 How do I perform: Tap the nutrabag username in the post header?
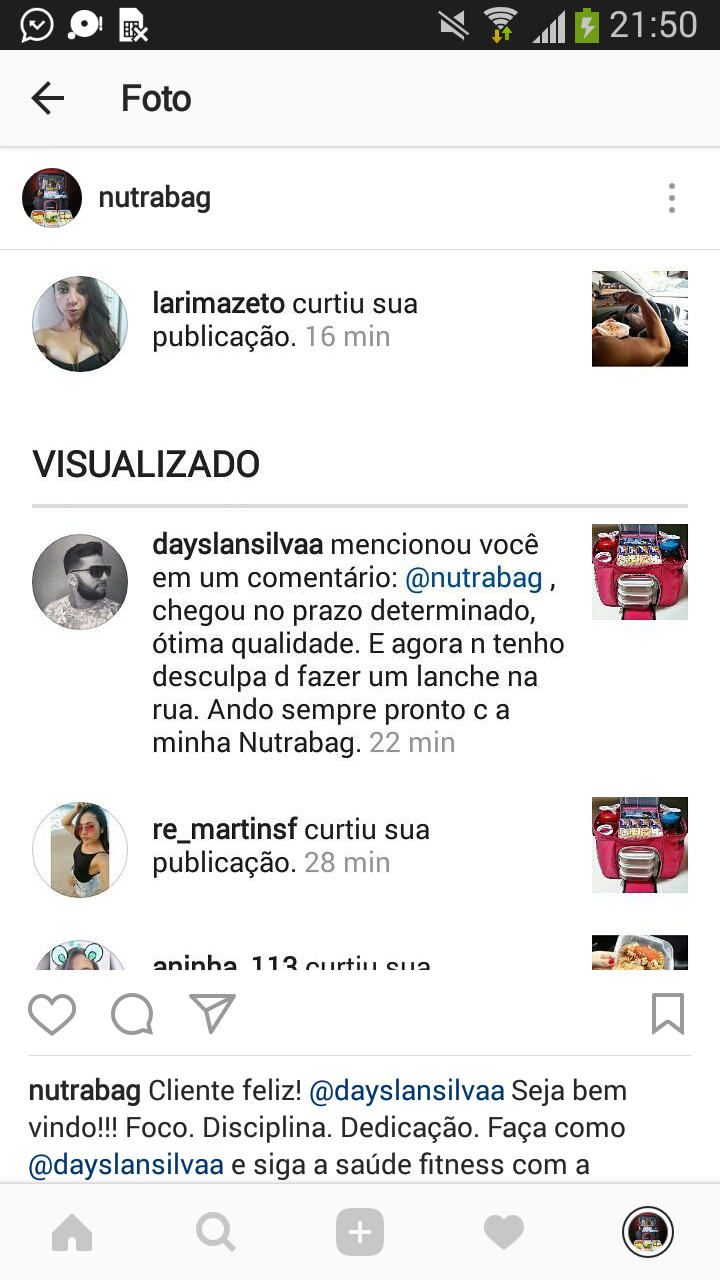(154, 198)
